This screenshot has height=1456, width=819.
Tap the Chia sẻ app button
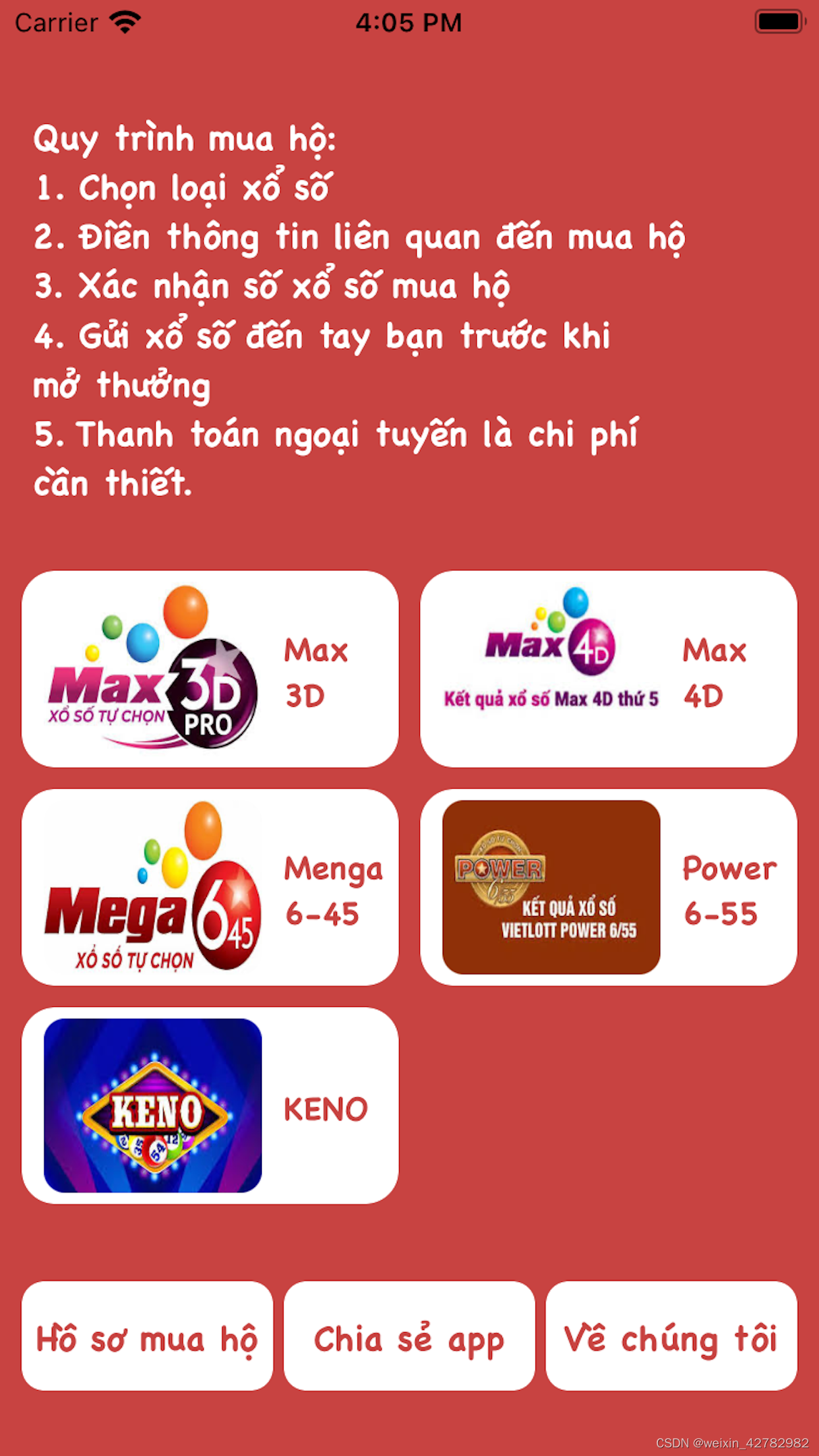click(409, 1336)
